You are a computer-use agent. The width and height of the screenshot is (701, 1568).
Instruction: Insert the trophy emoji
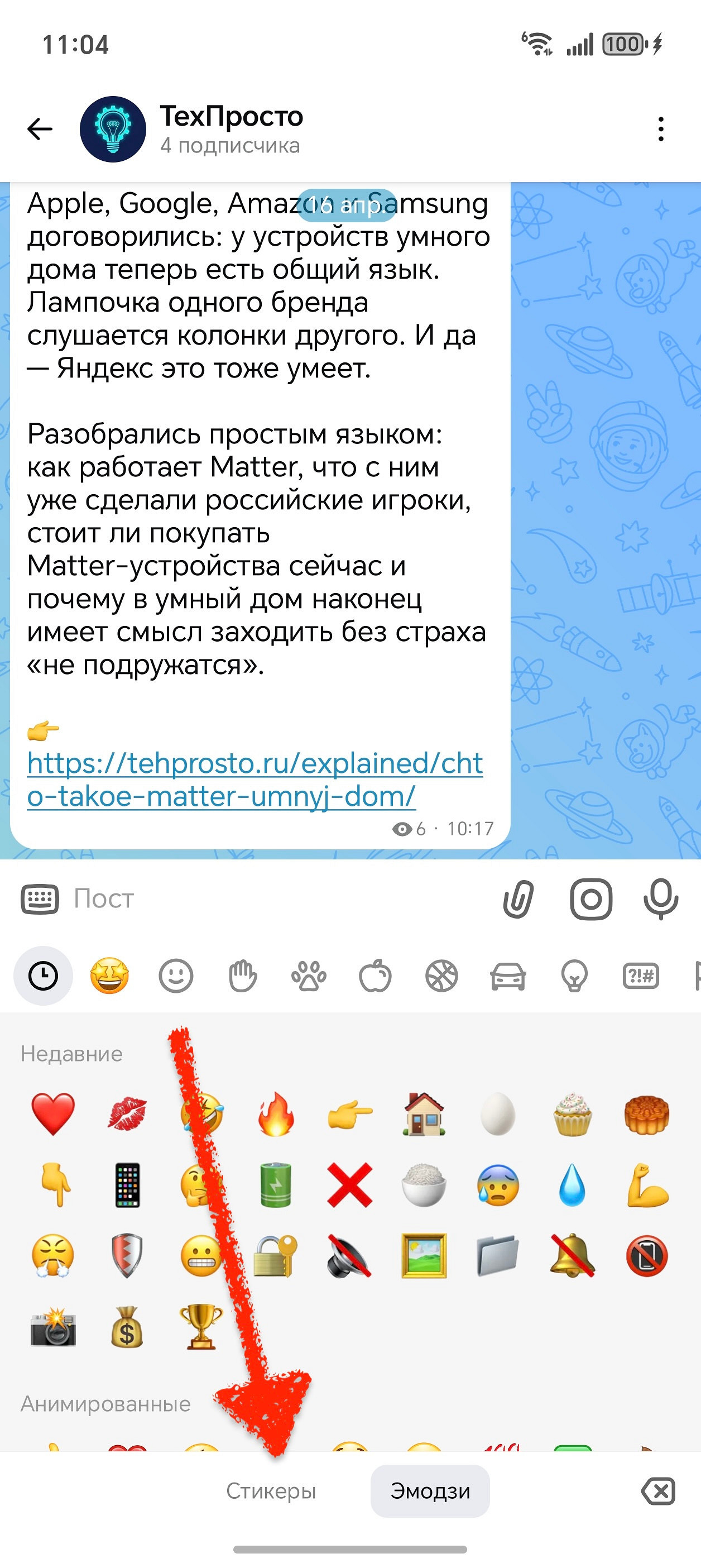point(201,1327)
